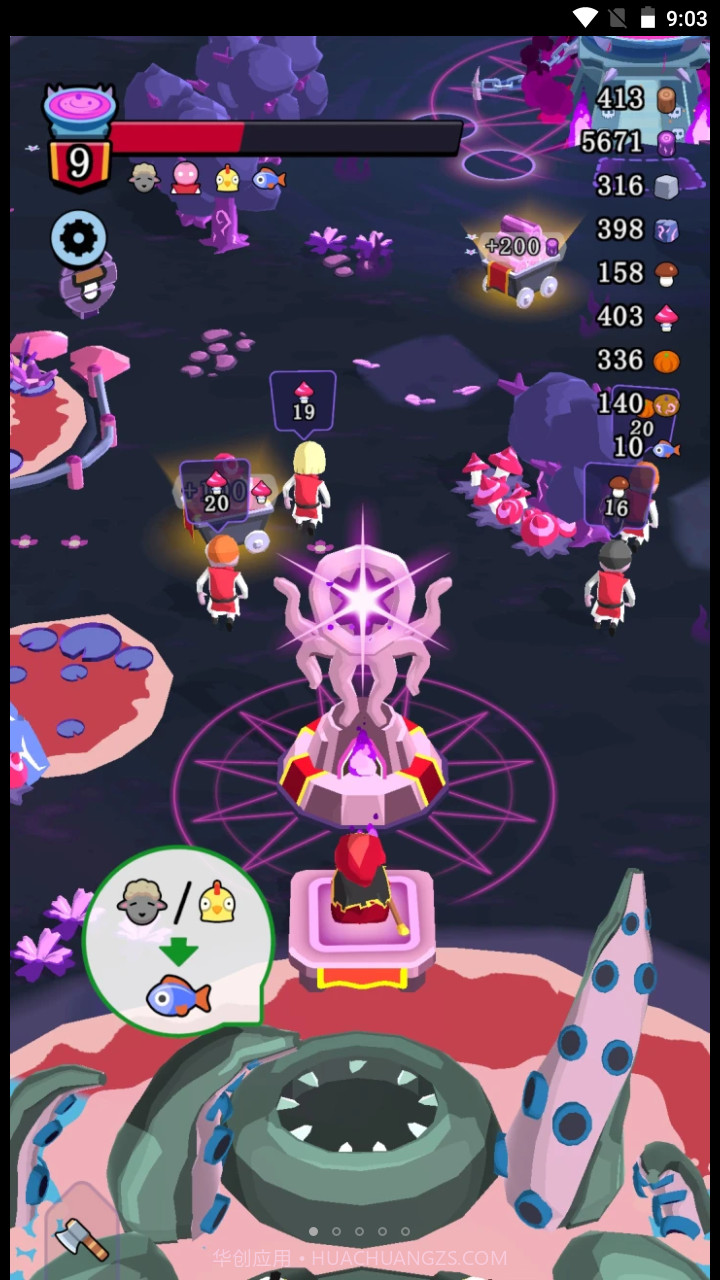The image size is (720, 1280).
Task: Tap the cookie resource icon showing 140
Action: tap(666, 403)
